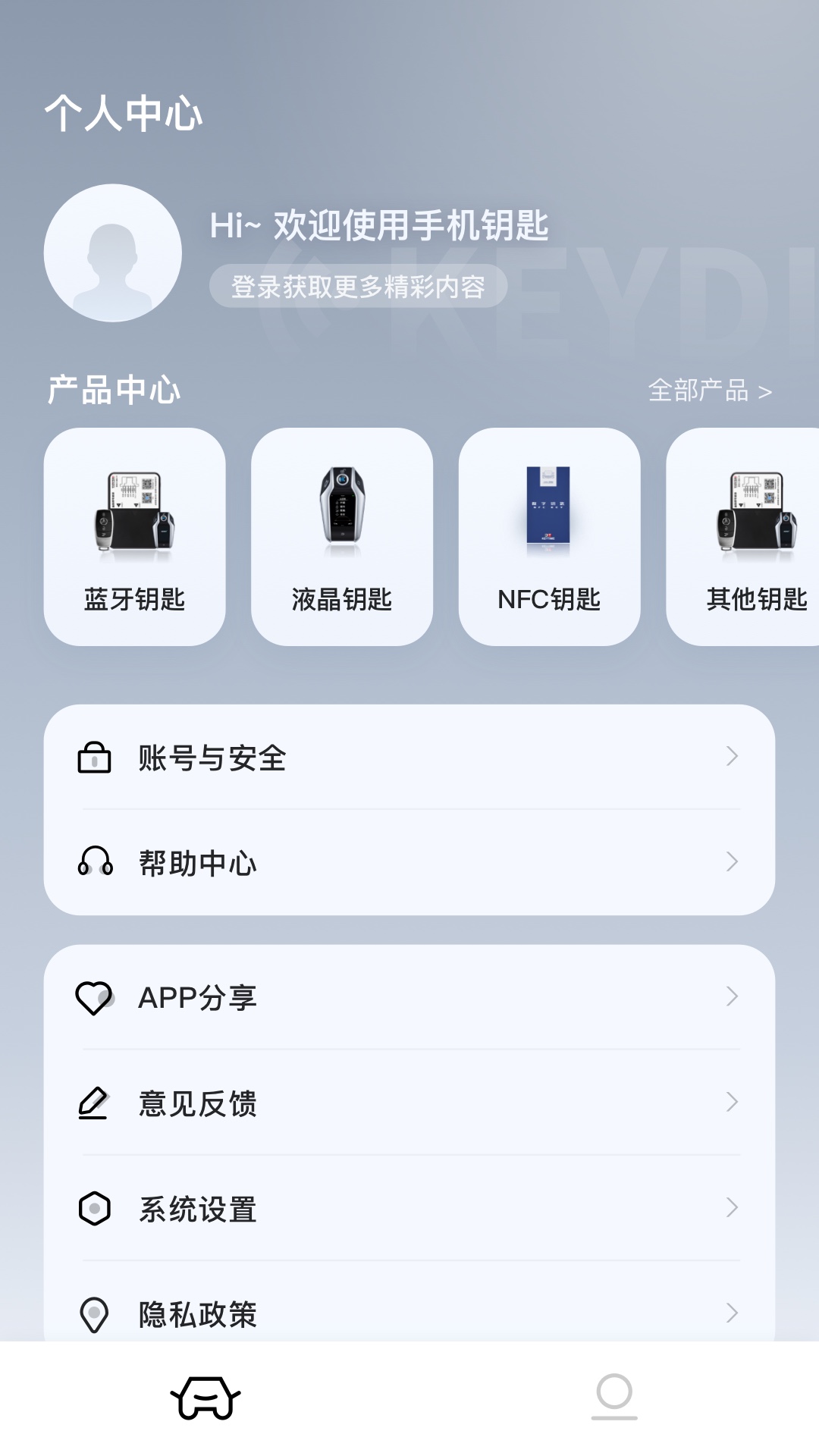Select the heart icon next to APP分享
Screen dimensions: 819x1456
click(93, 998)
